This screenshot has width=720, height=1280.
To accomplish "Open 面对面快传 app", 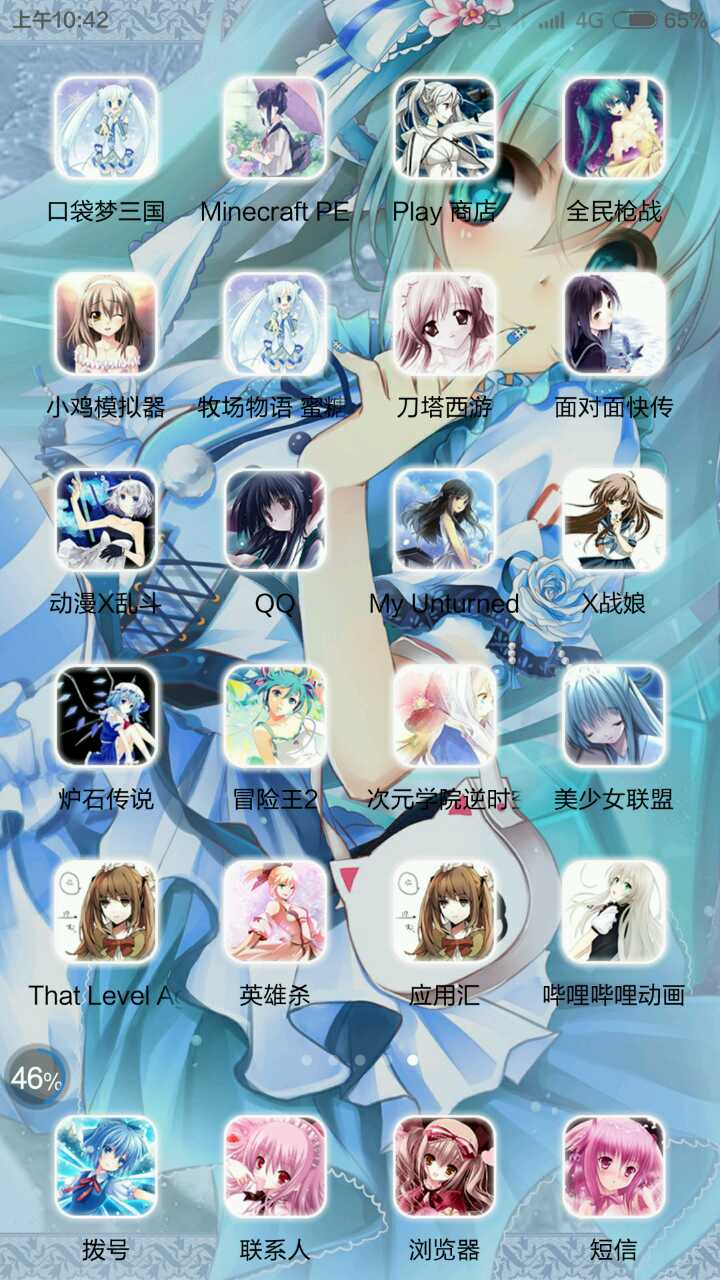I will point(614,325).
